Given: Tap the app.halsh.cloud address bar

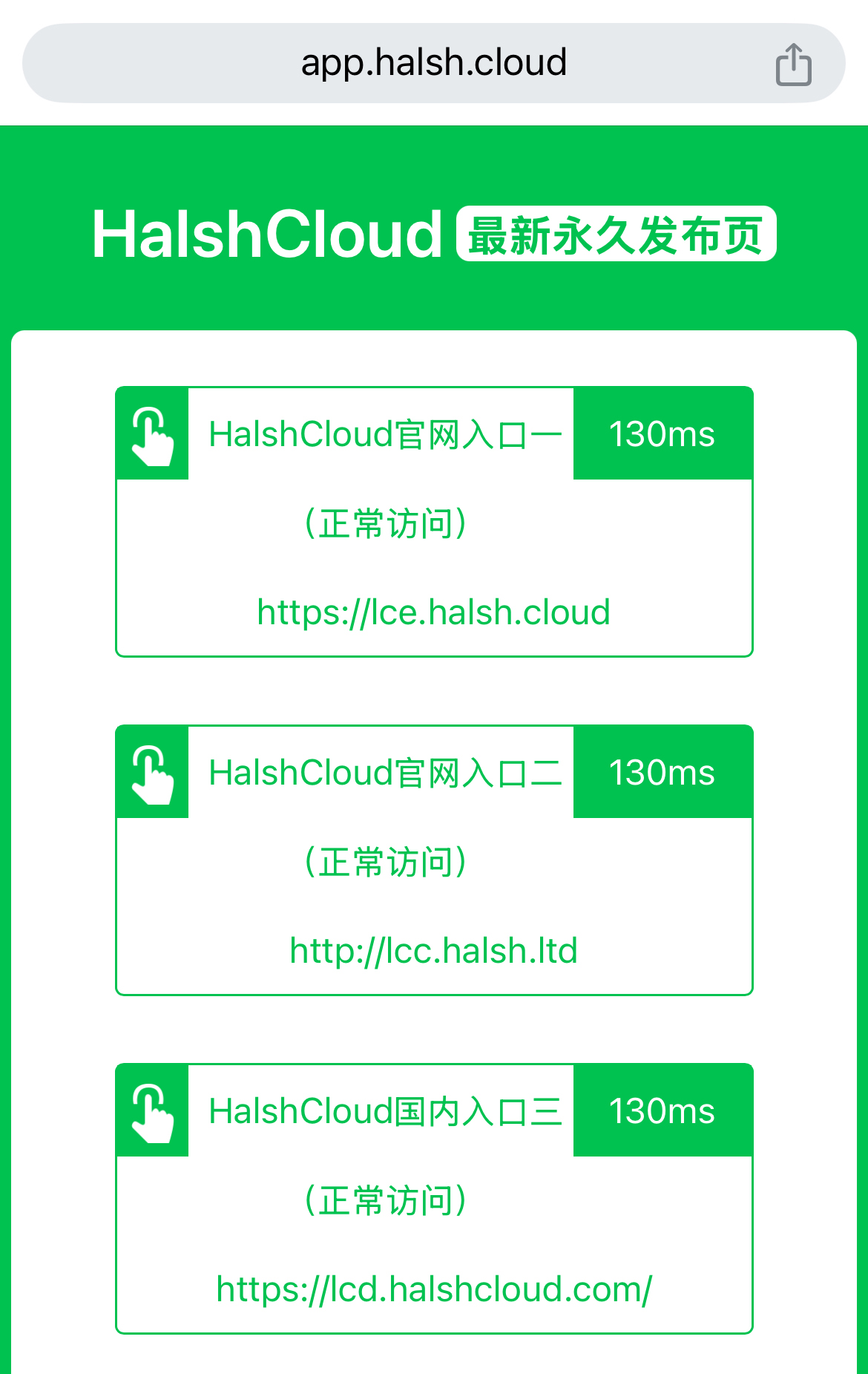Looking at the screenshot, I should [x=433, y=63].
